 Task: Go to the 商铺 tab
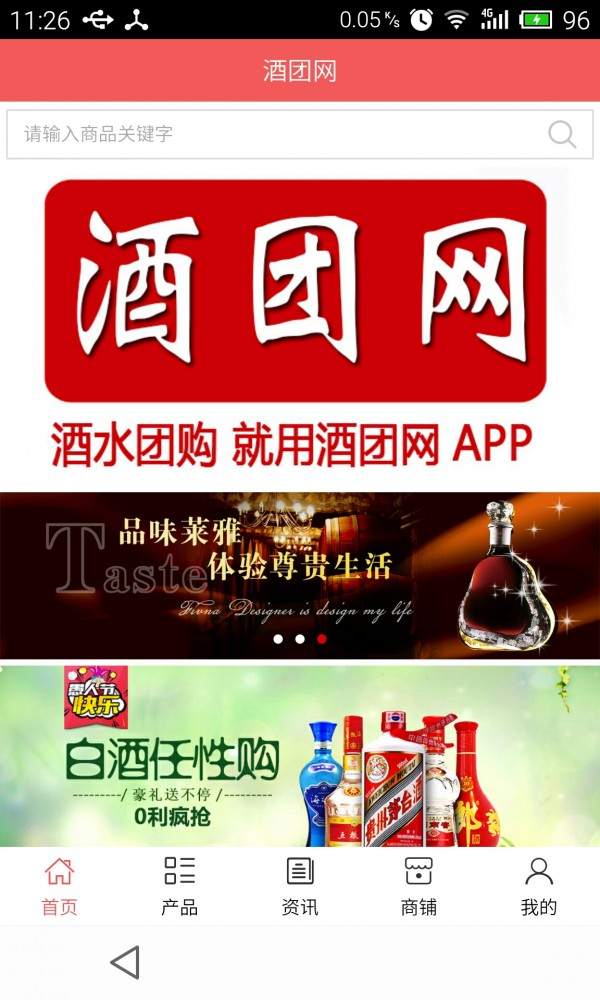click(x=418, y=886)
